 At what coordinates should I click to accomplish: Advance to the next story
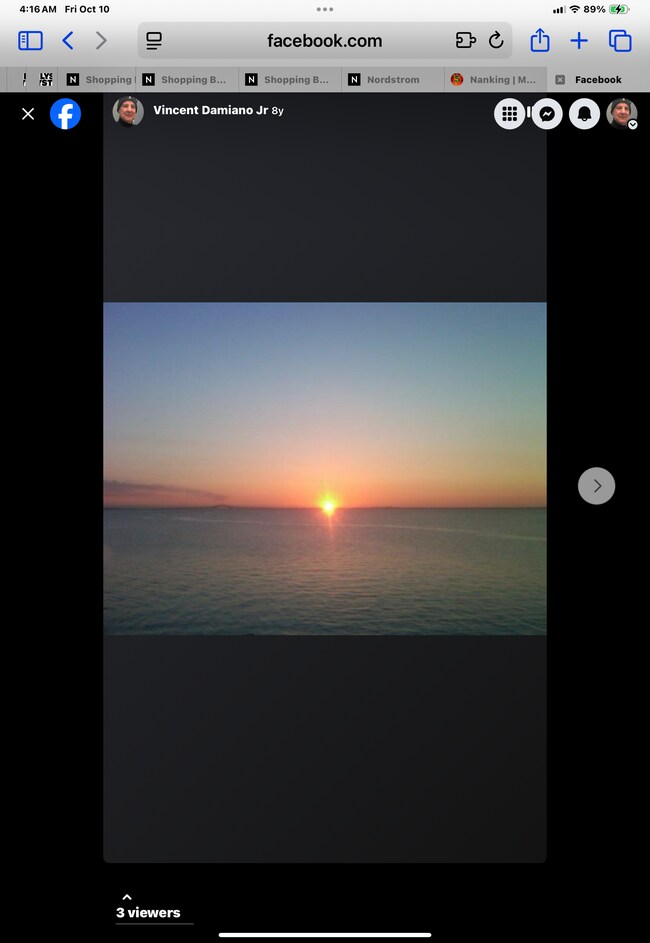point(596,486)
